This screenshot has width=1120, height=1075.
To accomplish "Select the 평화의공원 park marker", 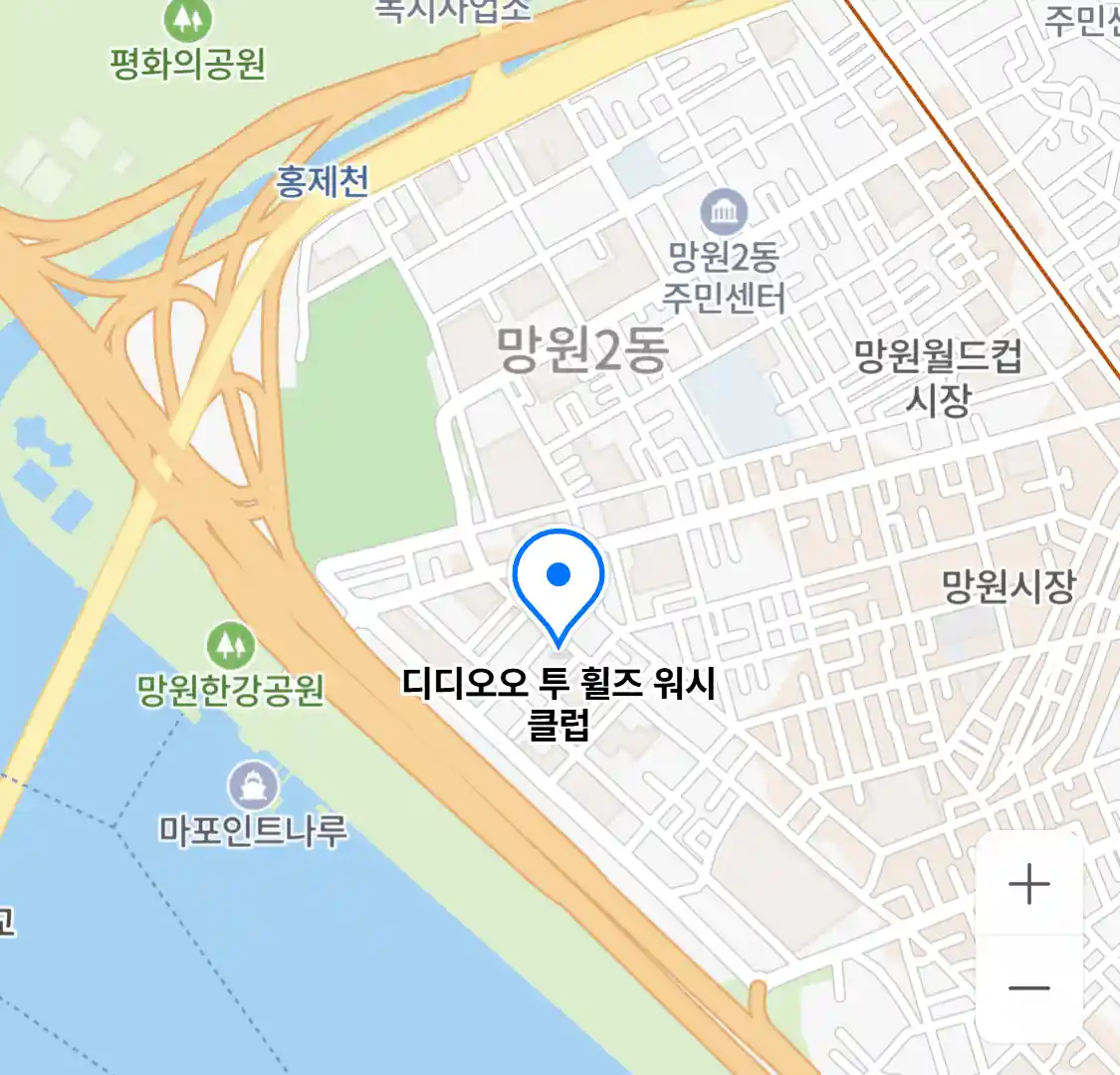I will [187, 20].
